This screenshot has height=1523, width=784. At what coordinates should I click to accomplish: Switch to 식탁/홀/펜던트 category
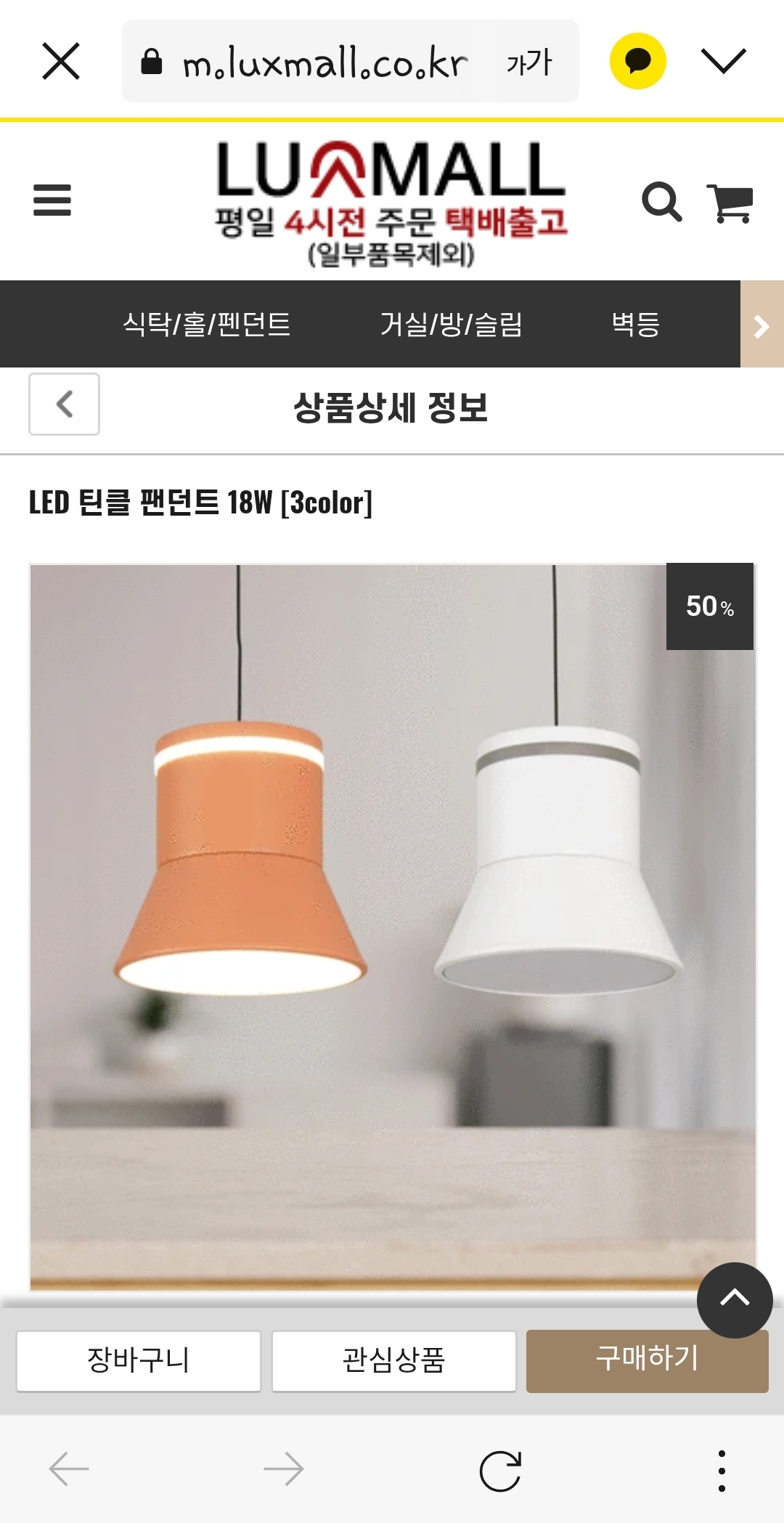207,324
